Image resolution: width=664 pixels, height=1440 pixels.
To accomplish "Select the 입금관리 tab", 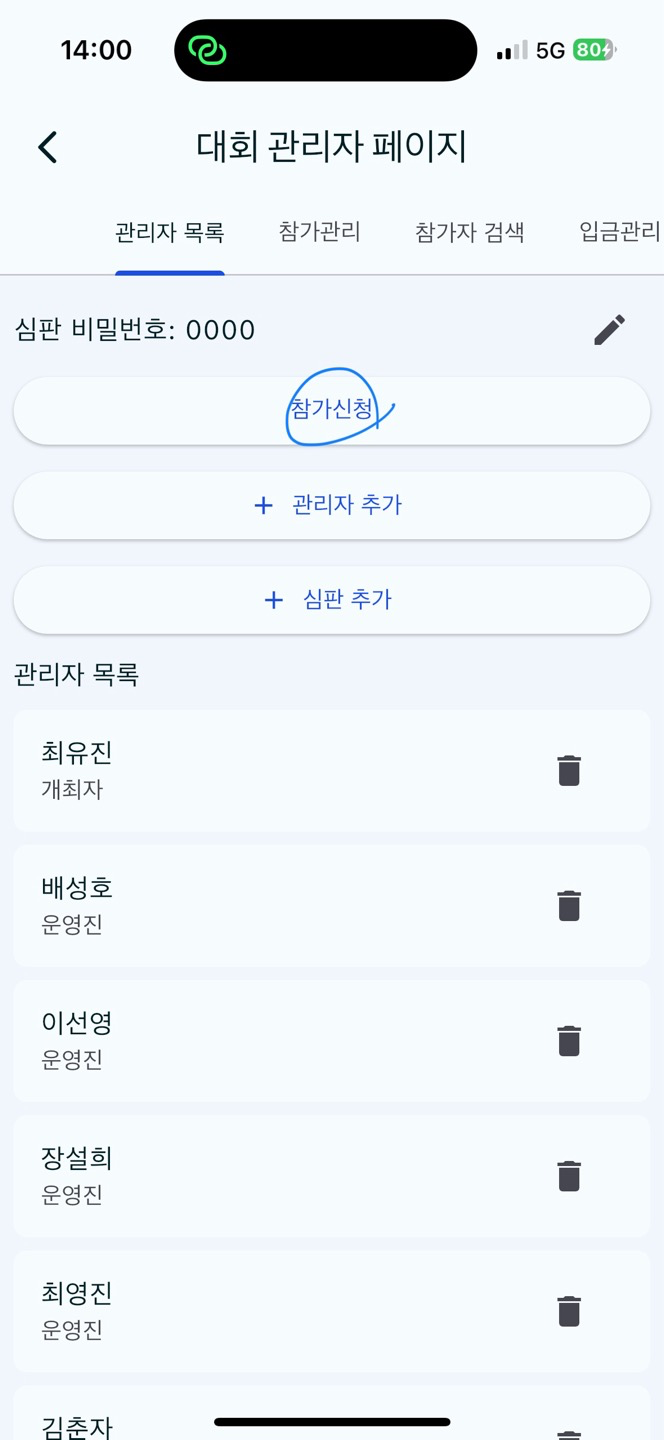I will tap(619, 233).
